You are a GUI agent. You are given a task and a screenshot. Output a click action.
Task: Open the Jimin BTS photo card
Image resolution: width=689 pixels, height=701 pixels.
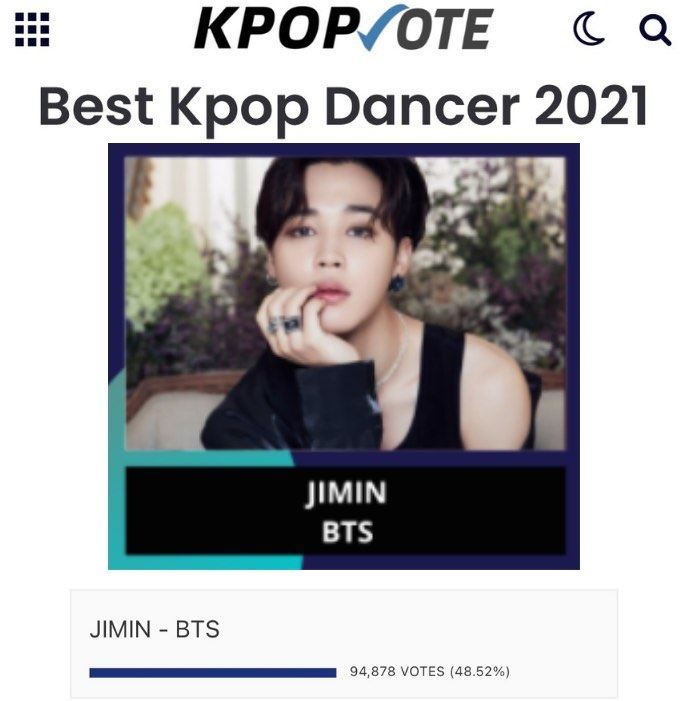pyautogui.click(x=344, y=355)
